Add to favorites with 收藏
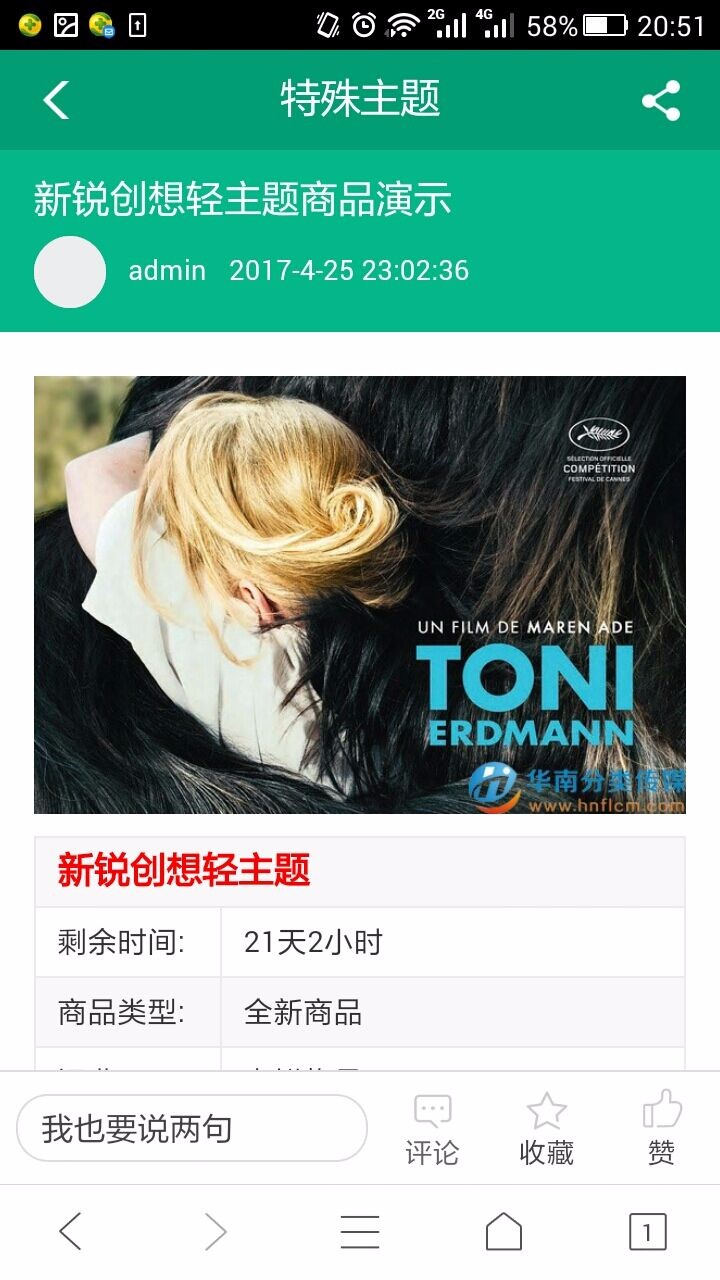The width and height of the screenshot is (720, 1280). point(547,1130)
